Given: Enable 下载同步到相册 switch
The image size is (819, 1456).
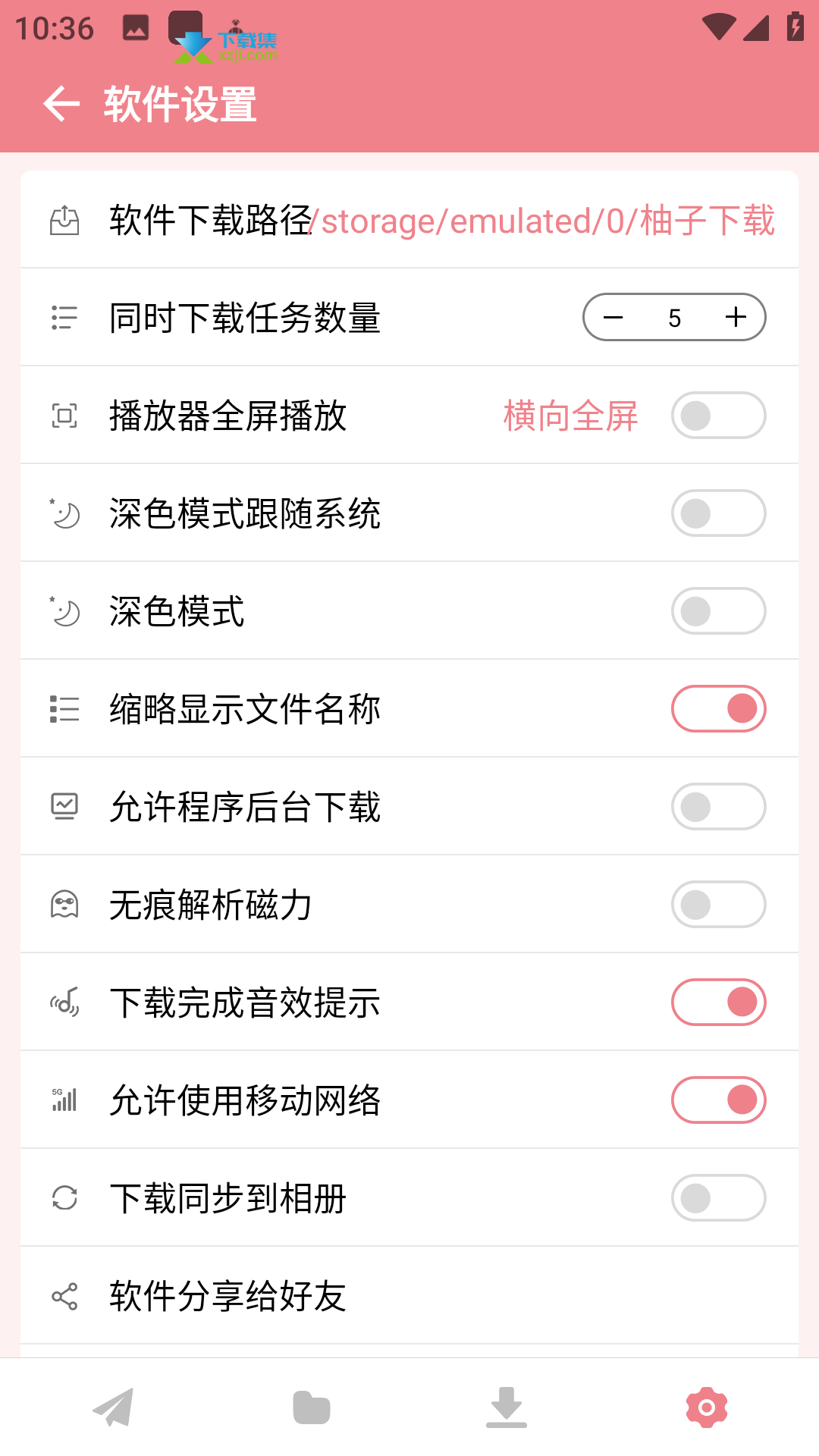Looking at the screenshot, I should pyautogui.click(x=718, y=1198).
